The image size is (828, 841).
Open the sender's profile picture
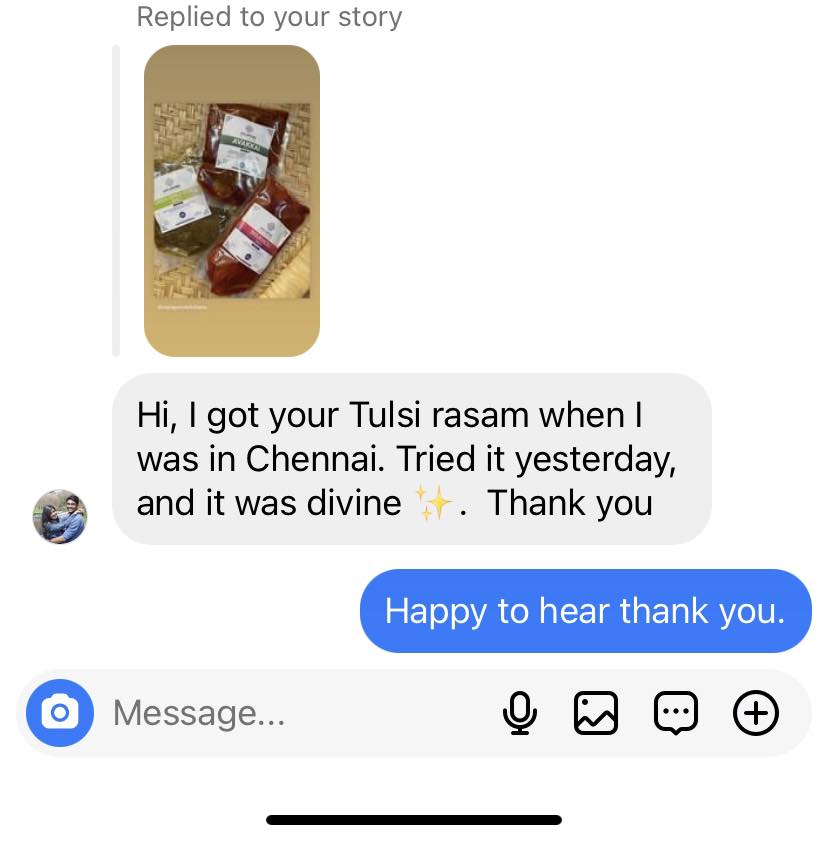tap(60, 516)
